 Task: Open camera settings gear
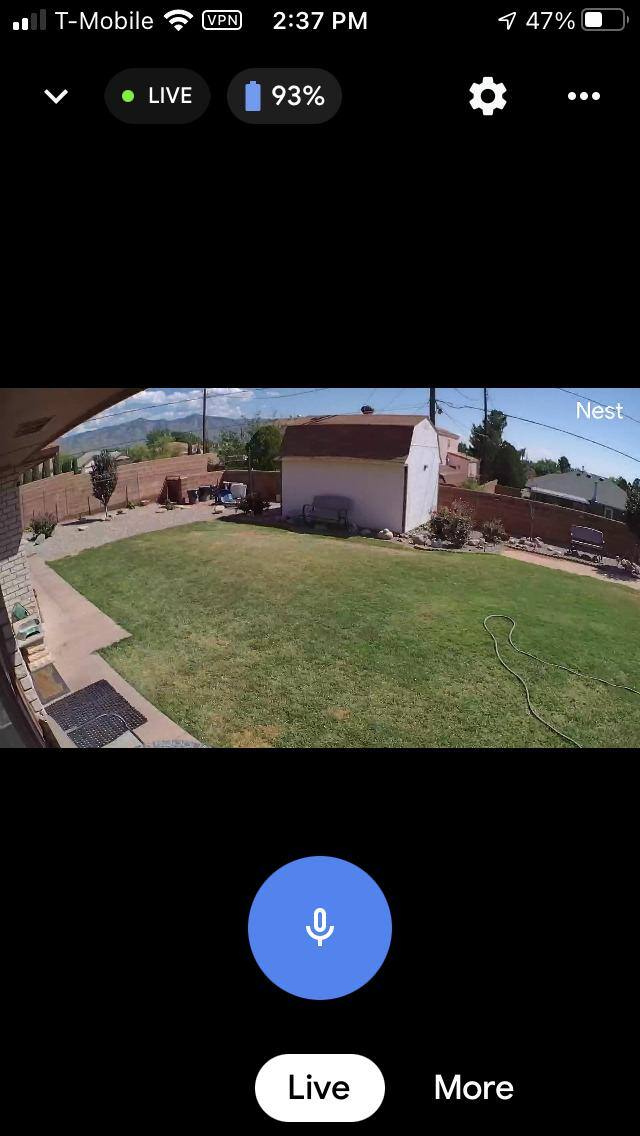click(488, 96)
